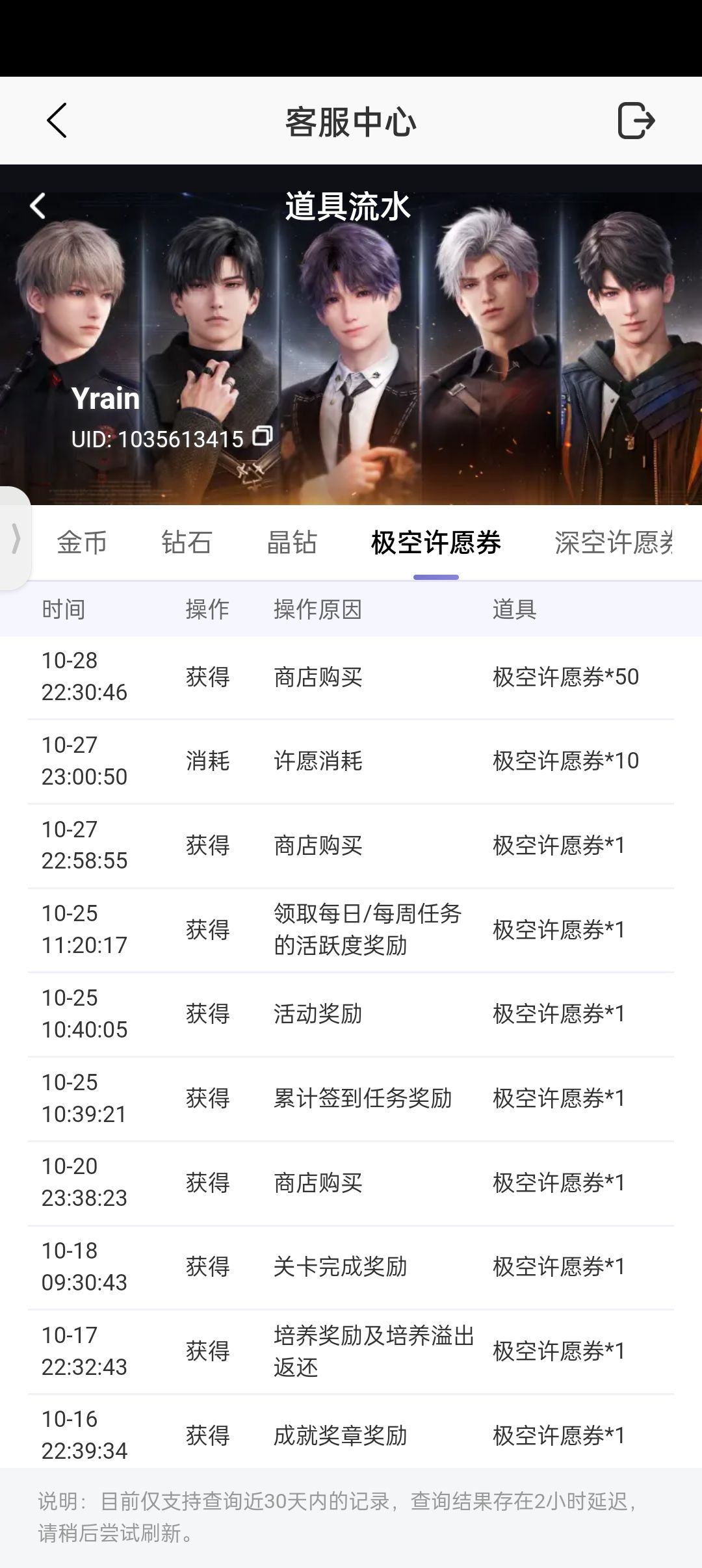Screen dimensions: 702x1568
Task: Expand the side drawer handle
Action: coord(15,539)
